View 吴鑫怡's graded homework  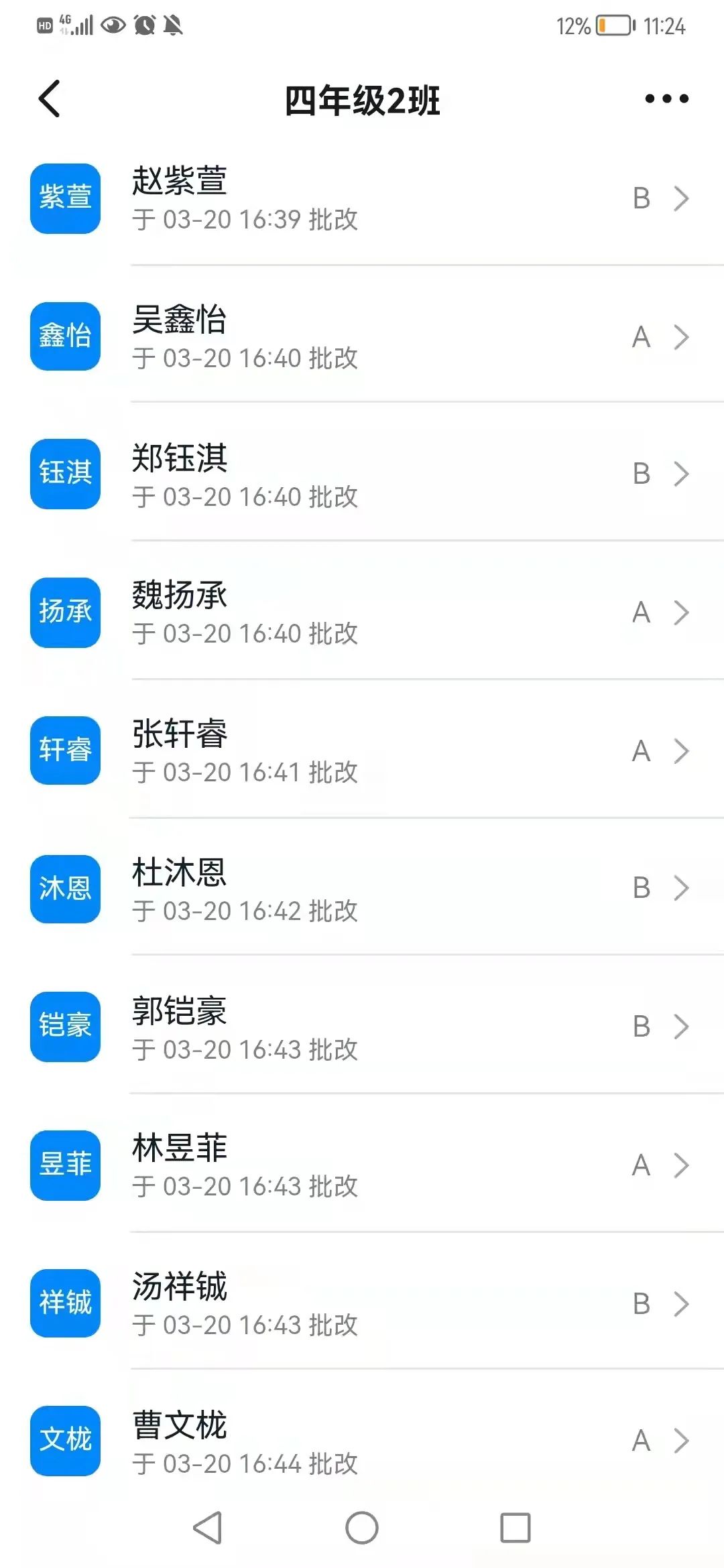point(362,336)
